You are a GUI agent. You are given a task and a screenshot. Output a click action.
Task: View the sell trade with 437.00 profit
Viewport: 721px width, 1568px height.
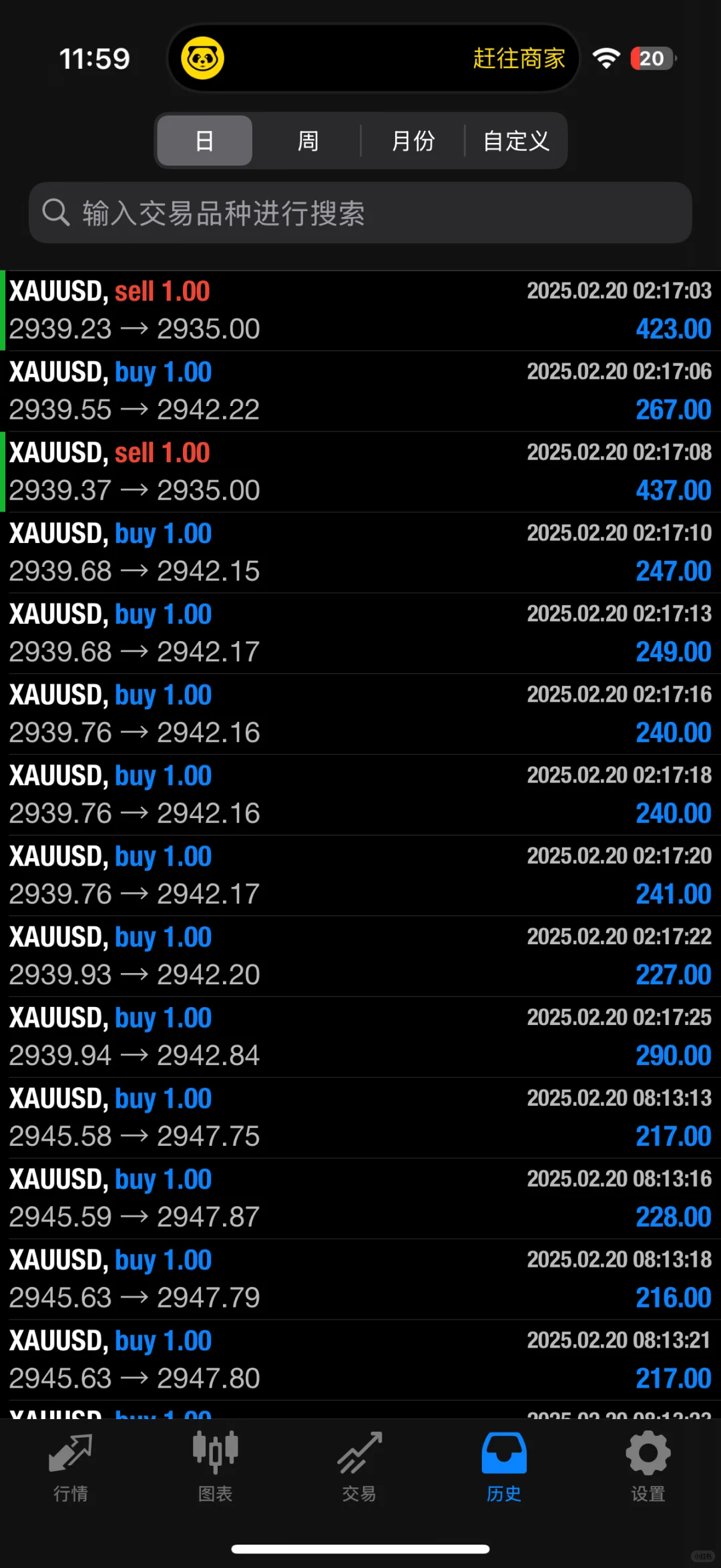360,472
